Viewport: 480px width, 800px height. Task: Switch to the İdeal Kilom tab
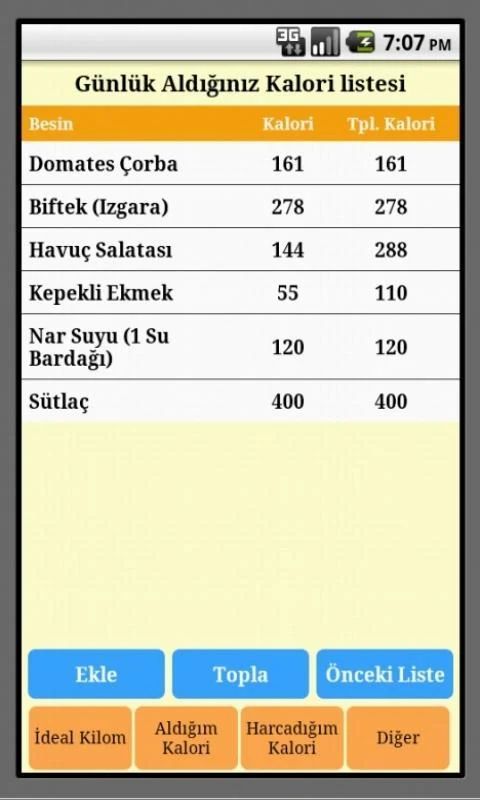click(80, 738)
